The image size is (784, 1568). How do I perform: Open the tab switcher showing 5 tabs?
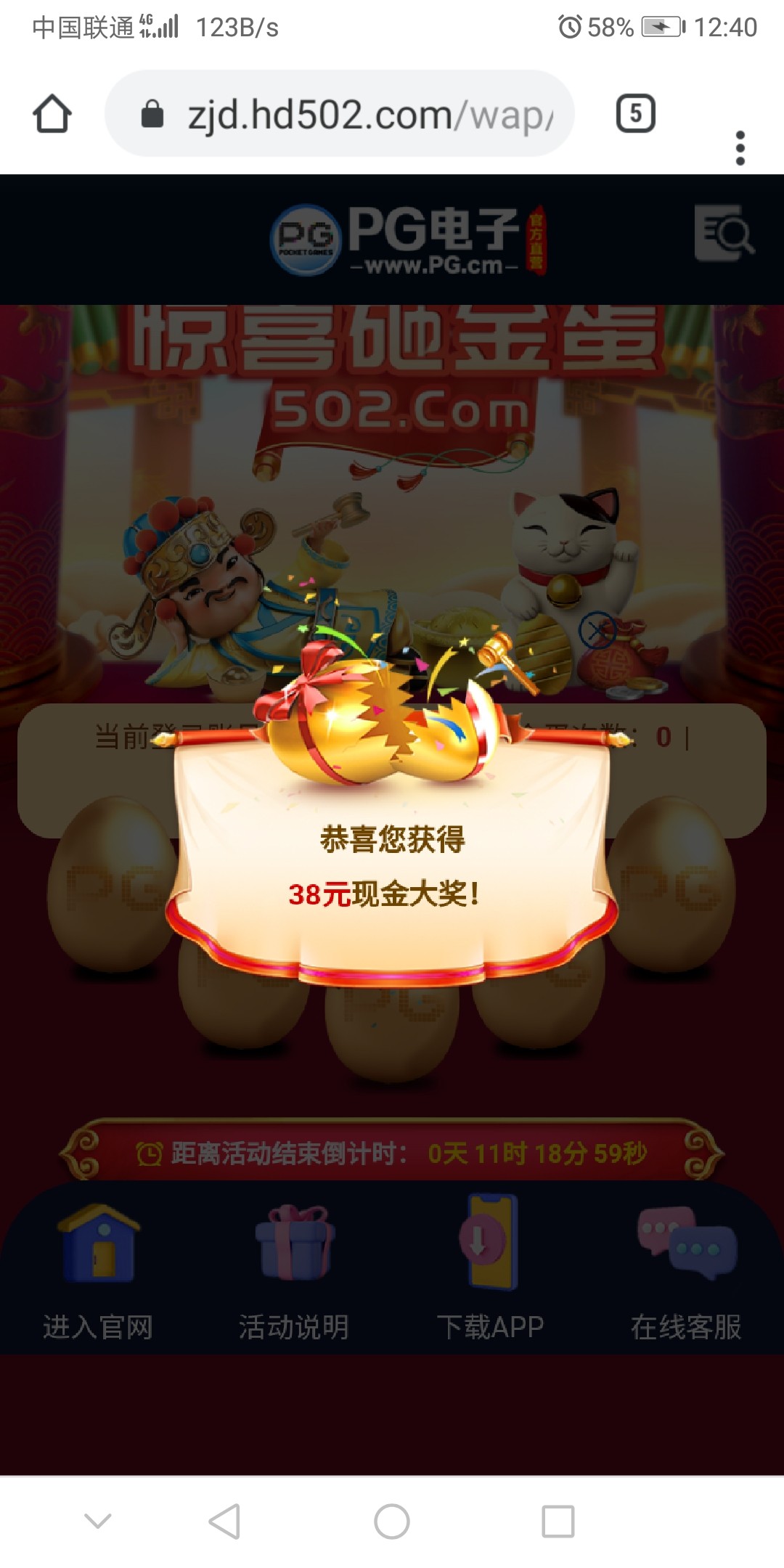coord(635,114)
